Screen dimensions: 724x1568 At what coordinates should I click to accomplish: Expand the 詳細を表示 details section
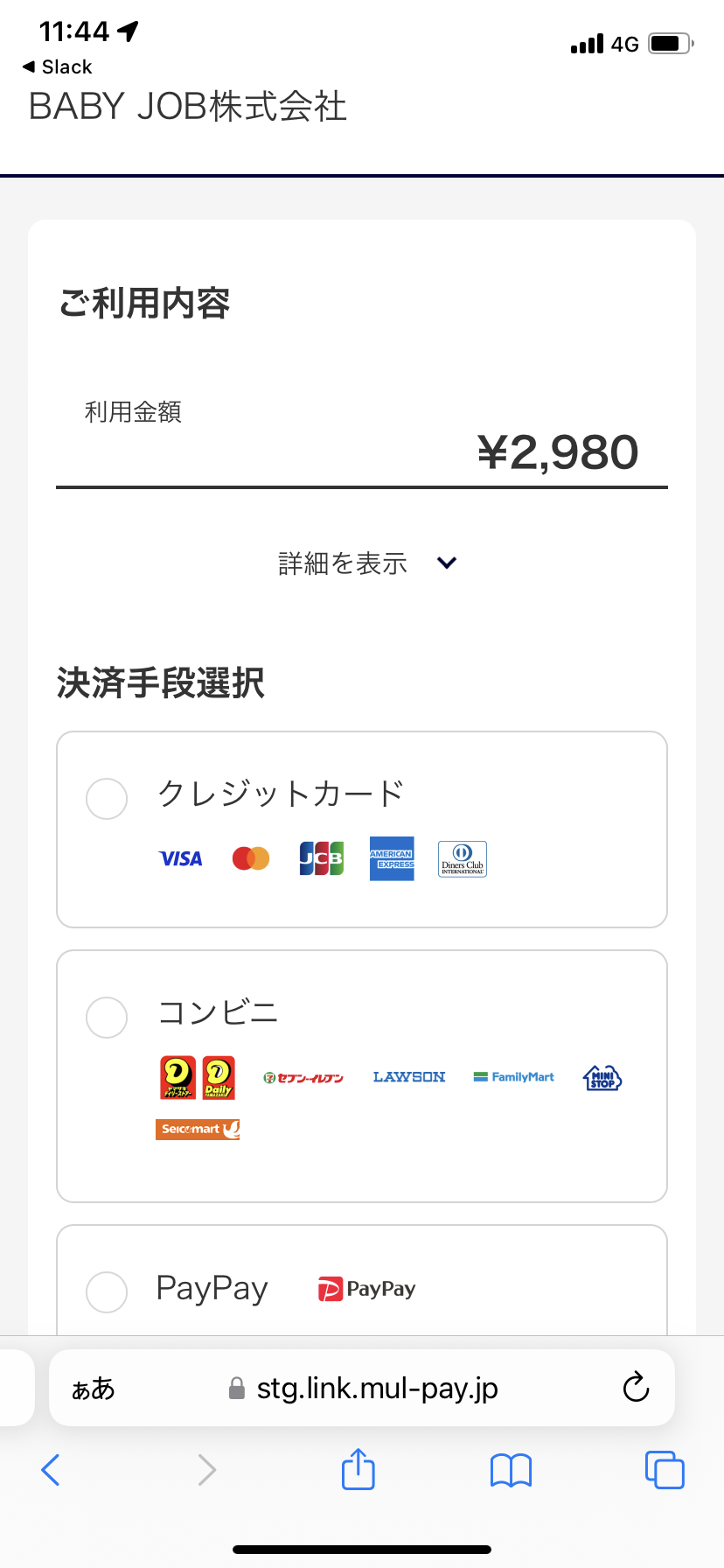tap(361, 563)
